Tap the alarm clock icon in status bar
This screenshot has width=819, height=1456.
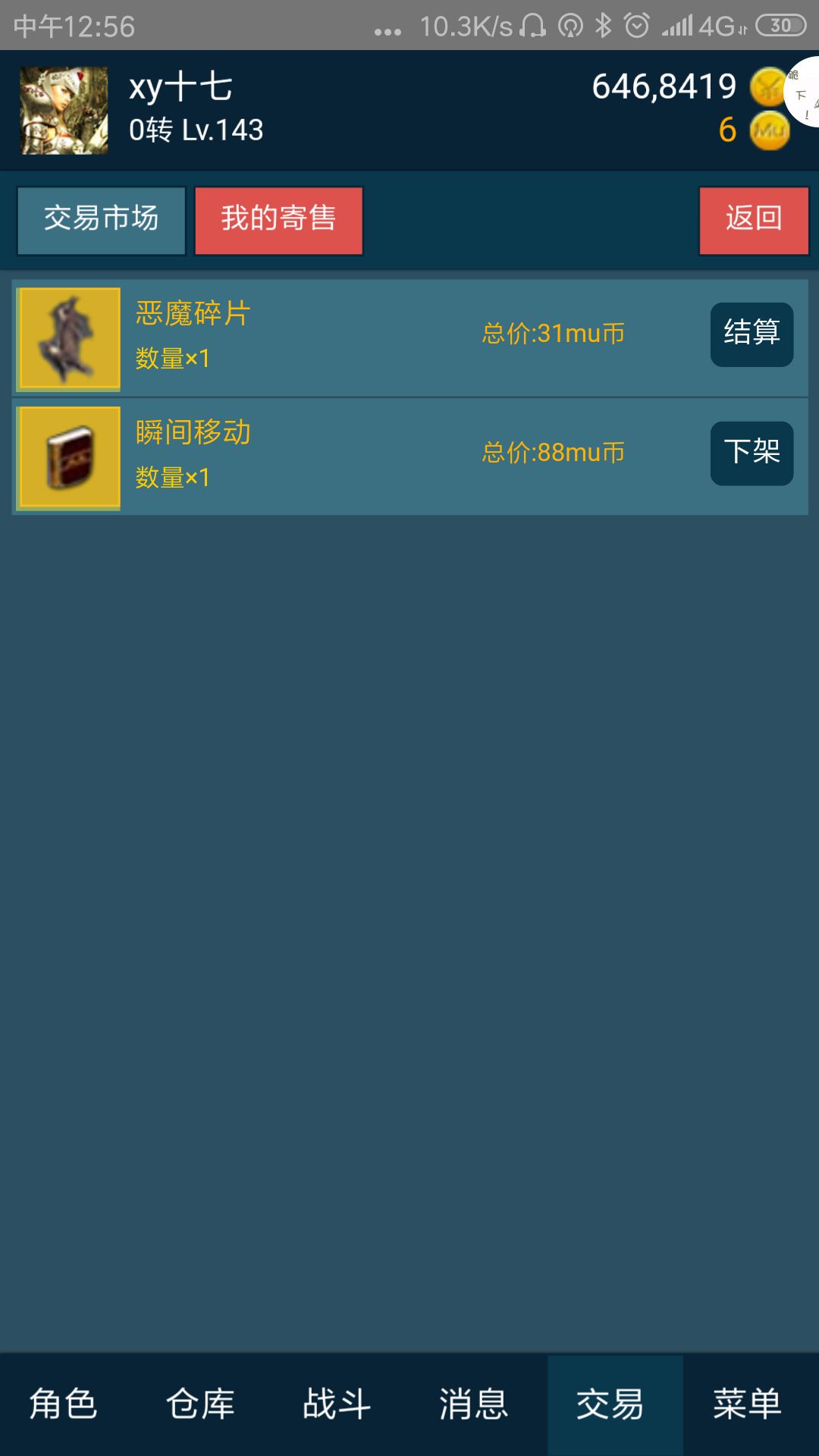(x=635, y=24)
